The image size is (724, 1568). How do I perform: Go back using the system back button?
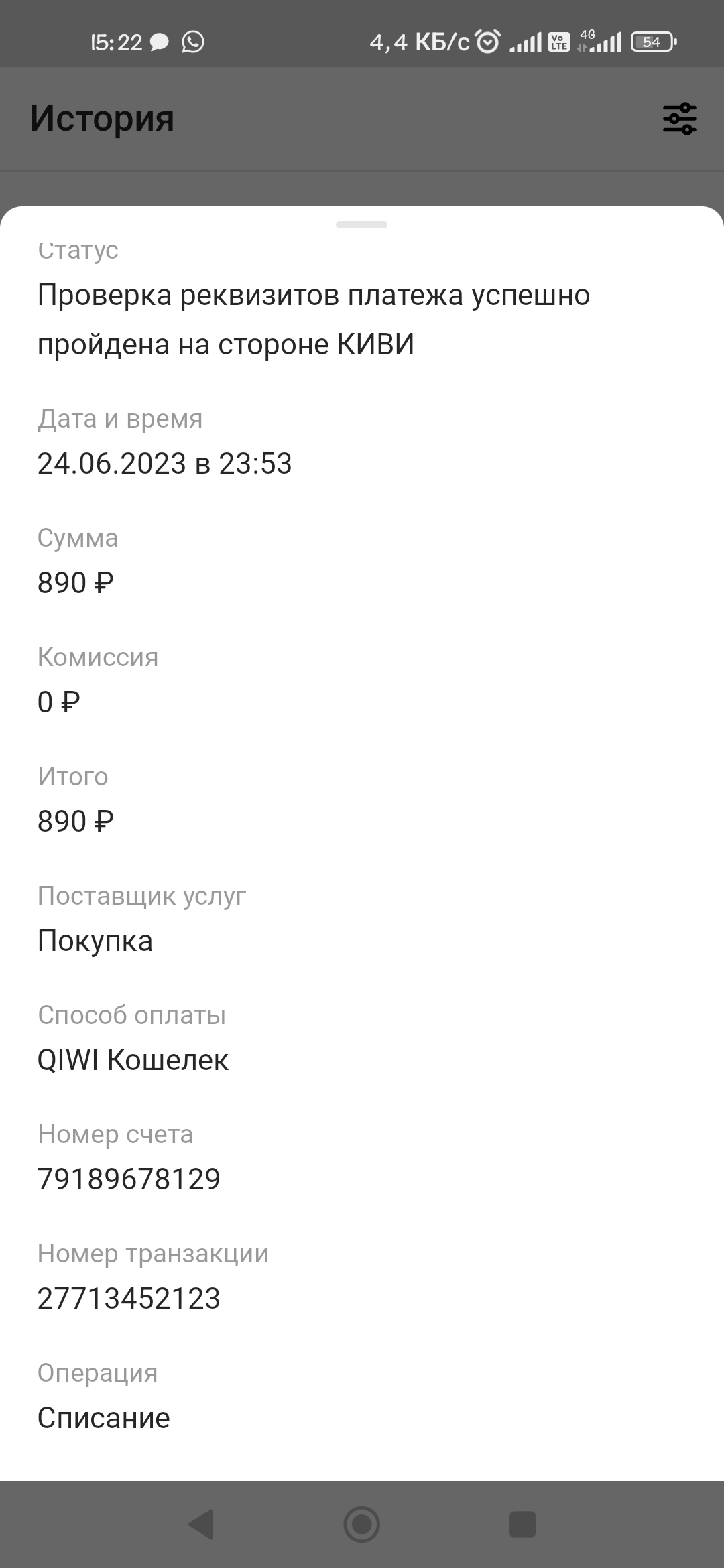pos(200,1525)
